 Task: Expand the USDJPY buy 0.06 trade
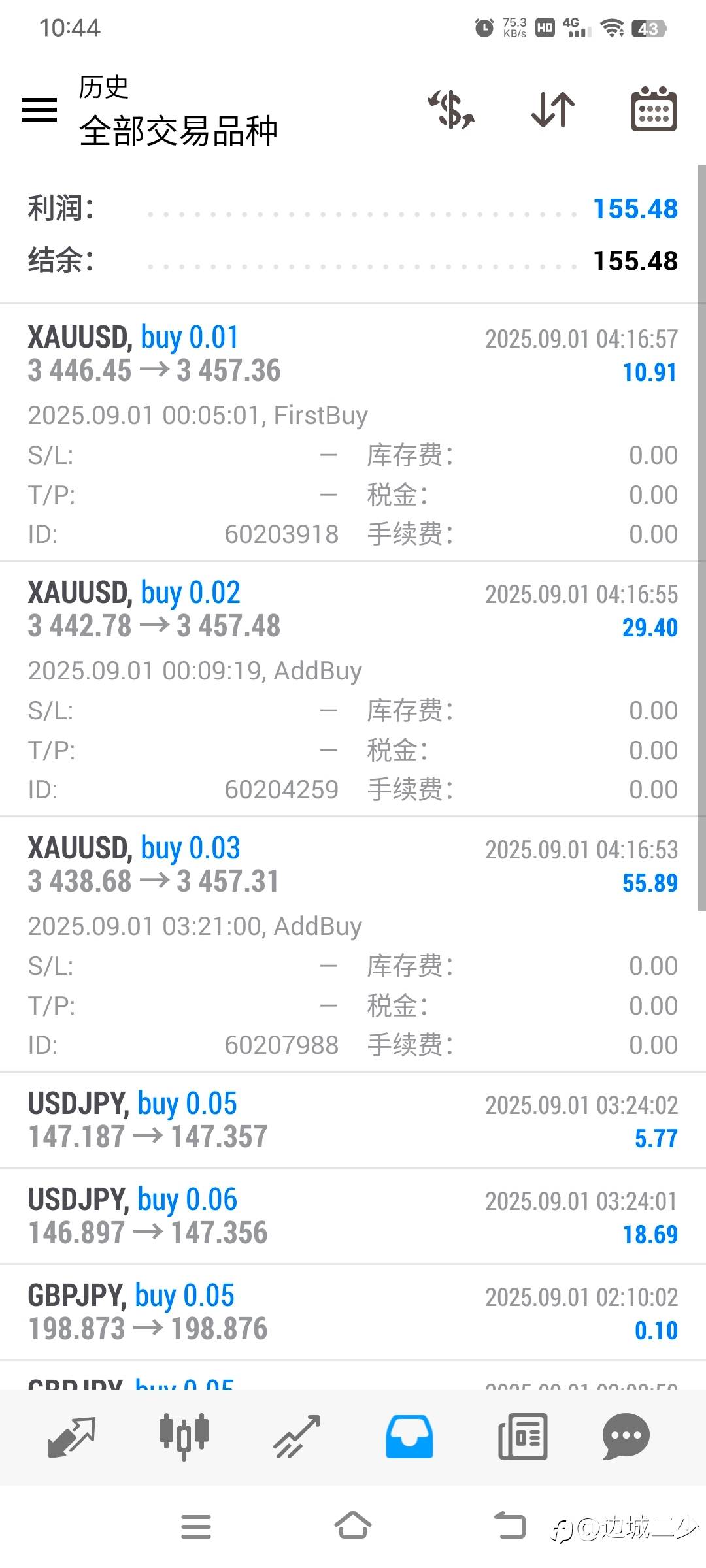click(353, 1217)
